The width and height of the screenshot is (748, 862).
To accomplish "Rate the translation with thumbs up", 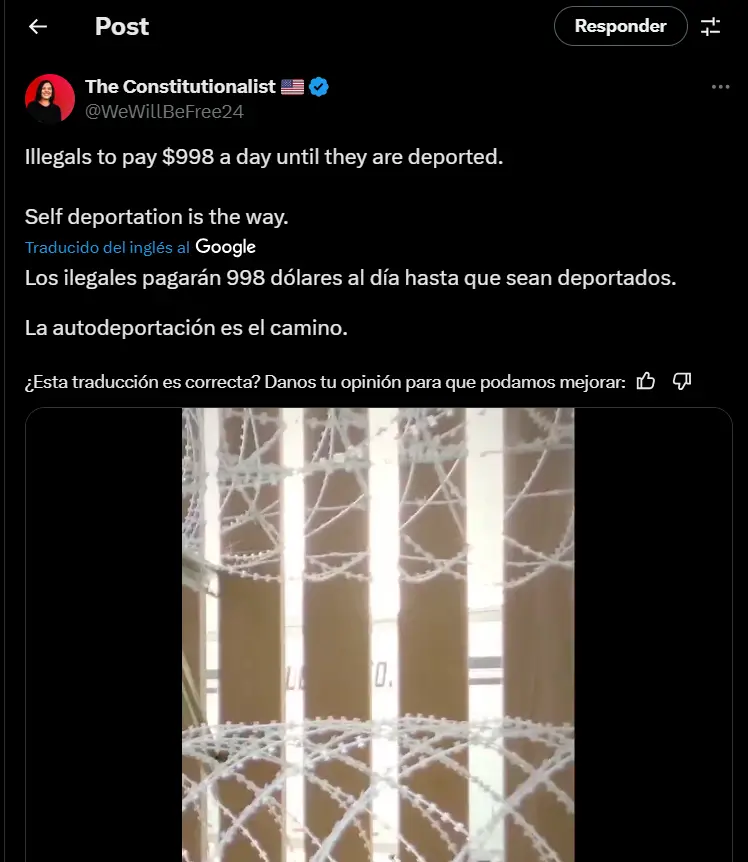I will click(646, 381).
